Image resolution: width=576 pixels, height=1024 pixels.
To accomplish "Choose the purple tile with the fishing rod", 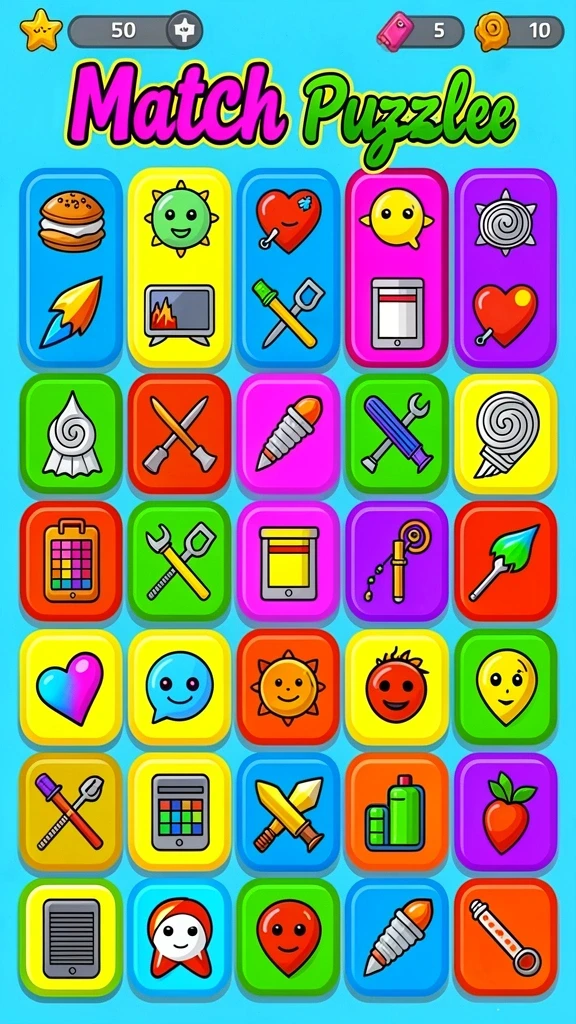I will (397, 561).
